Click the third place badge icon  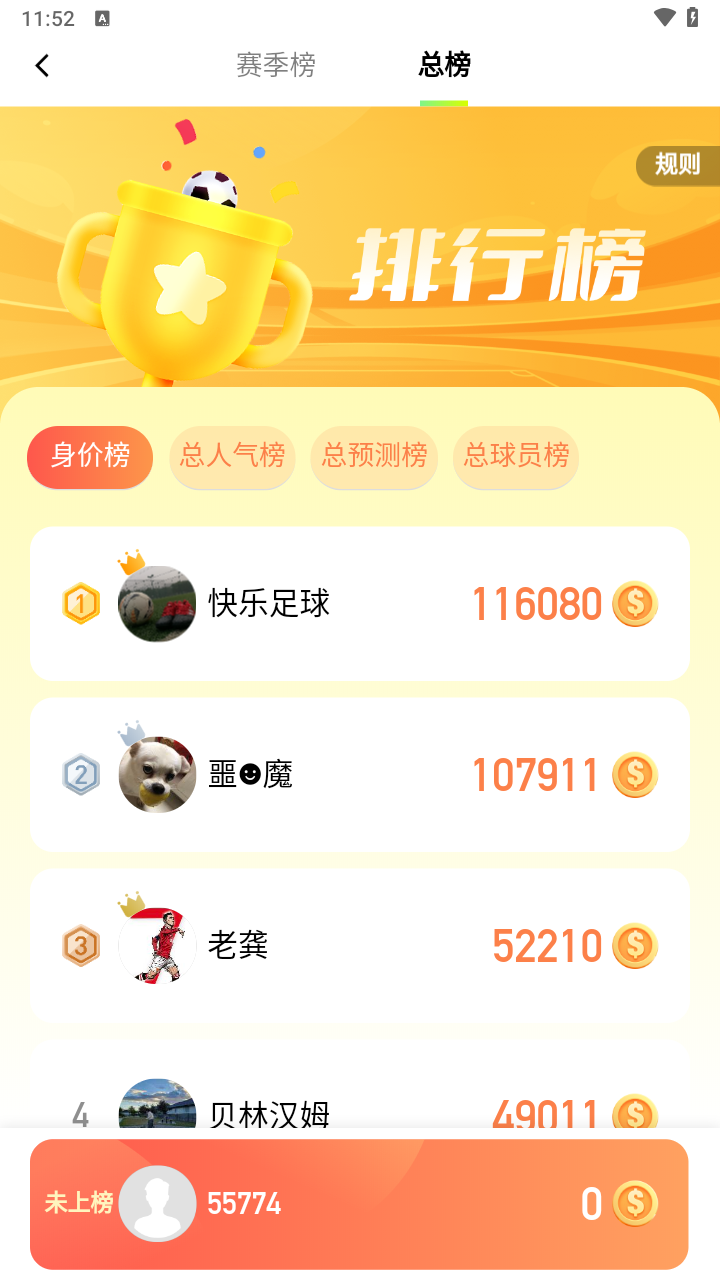81,946
